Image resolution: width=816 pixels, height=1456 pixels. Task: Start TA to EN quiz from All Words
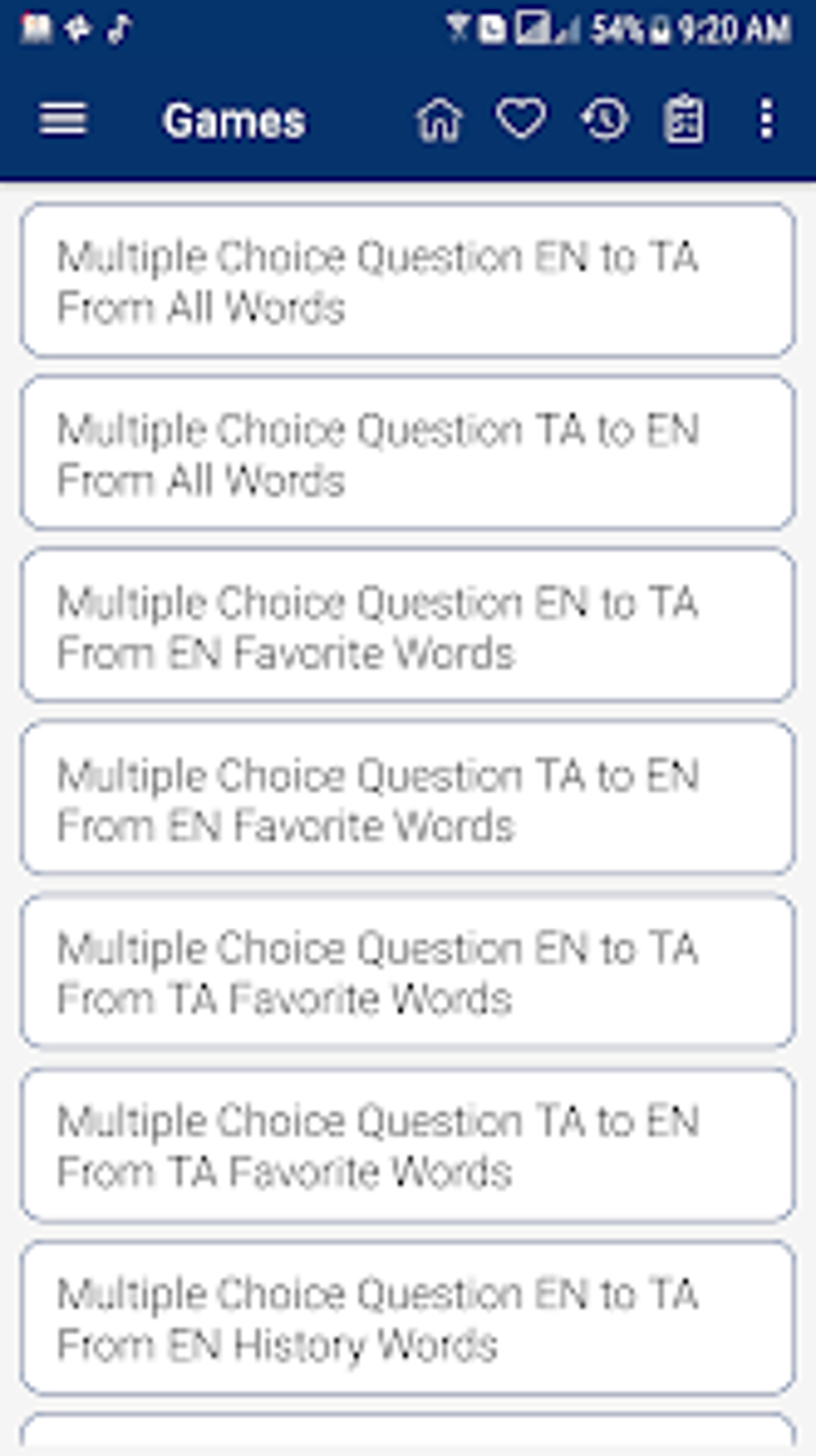tap(408, 454)
